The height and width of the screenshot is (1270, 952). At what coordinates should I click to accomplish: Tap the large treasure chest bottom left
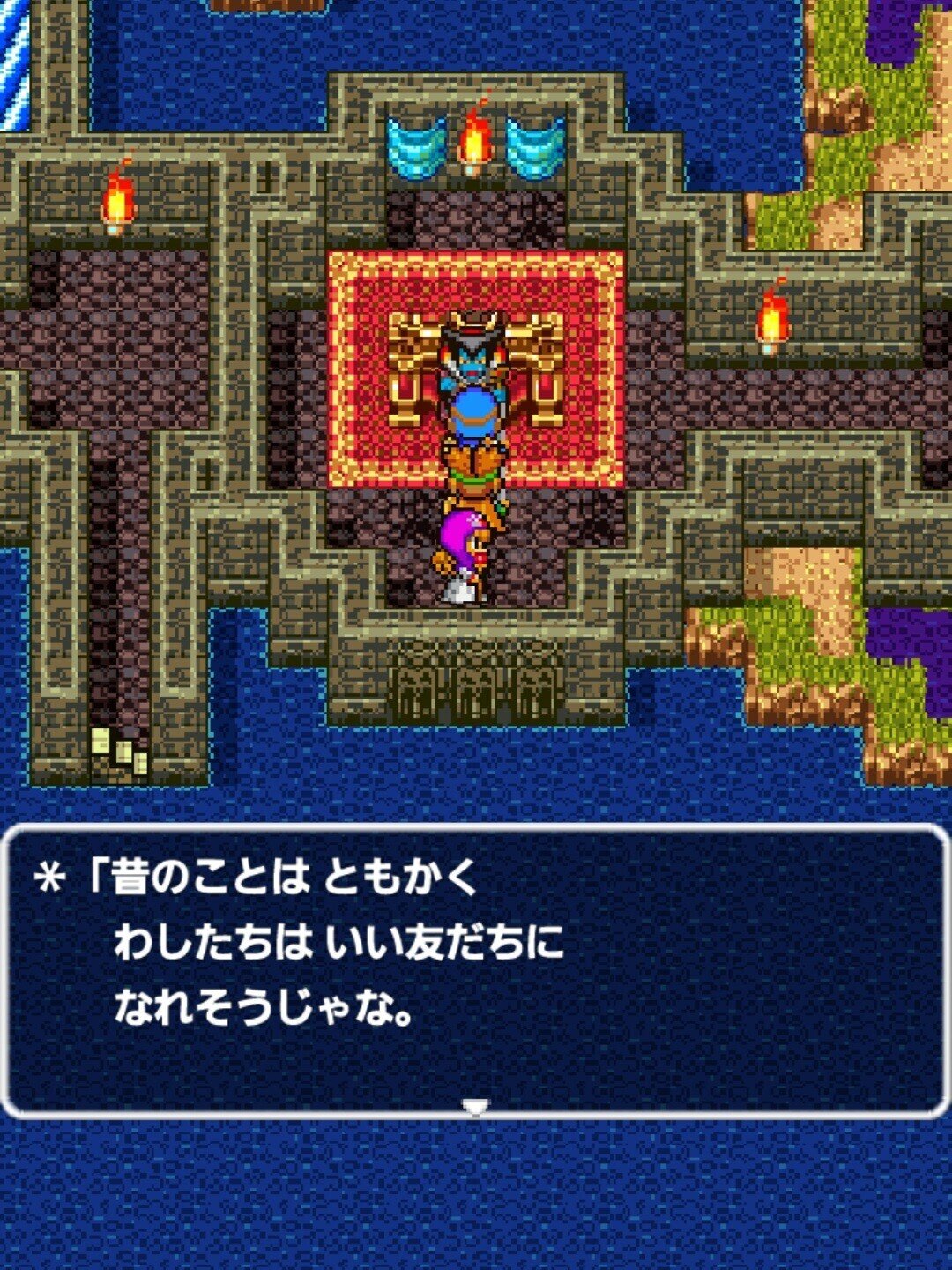click(x=100, y=742)
